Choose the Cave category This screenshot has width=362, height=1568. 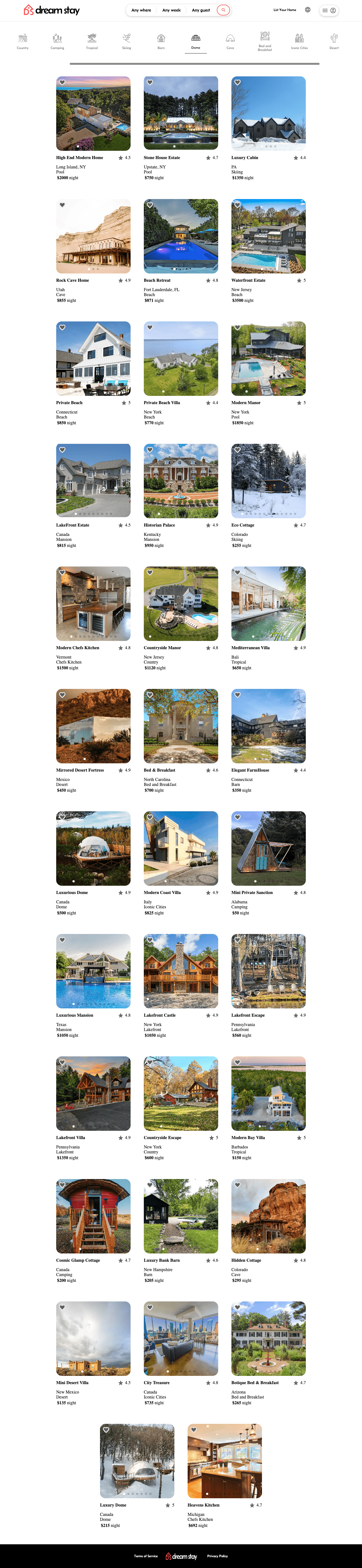point(230,41)
